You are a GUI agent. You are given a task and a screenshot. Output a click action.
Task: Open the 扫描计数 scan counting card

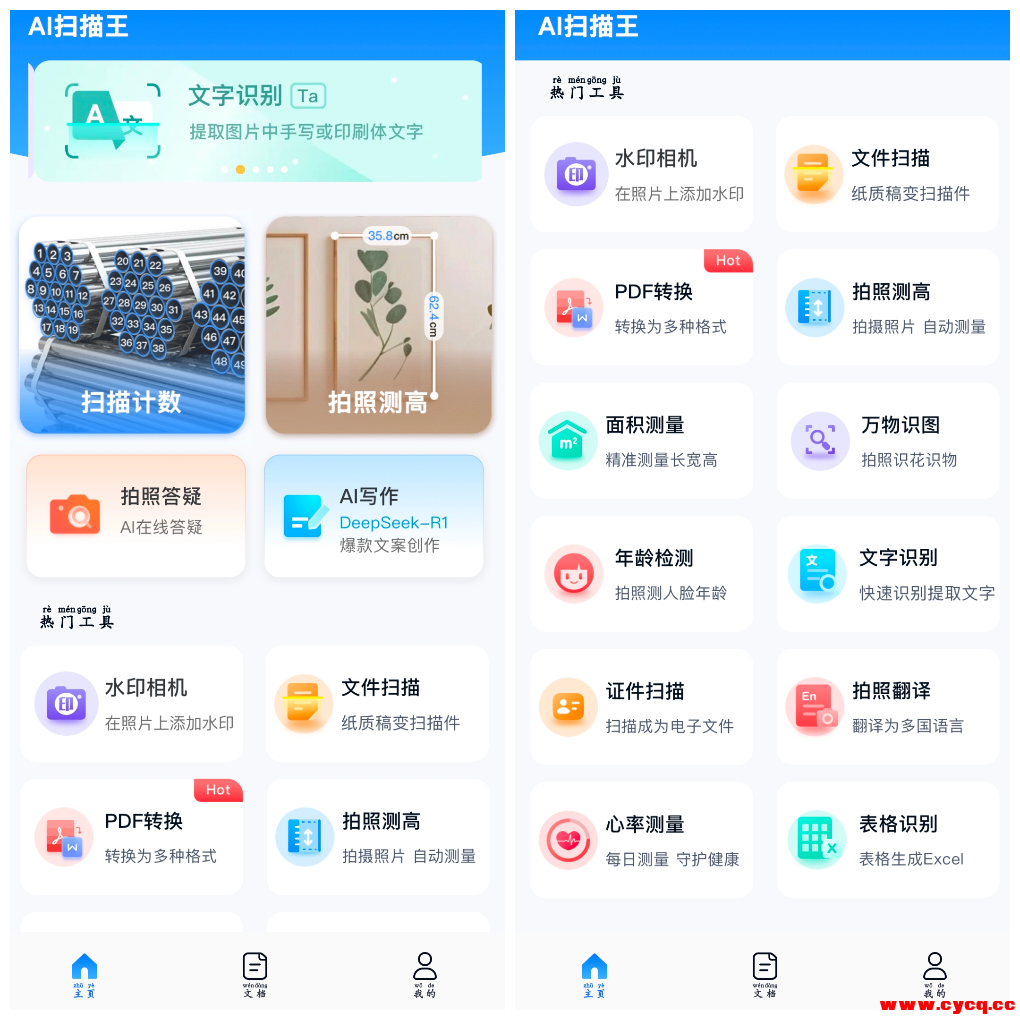132,325
